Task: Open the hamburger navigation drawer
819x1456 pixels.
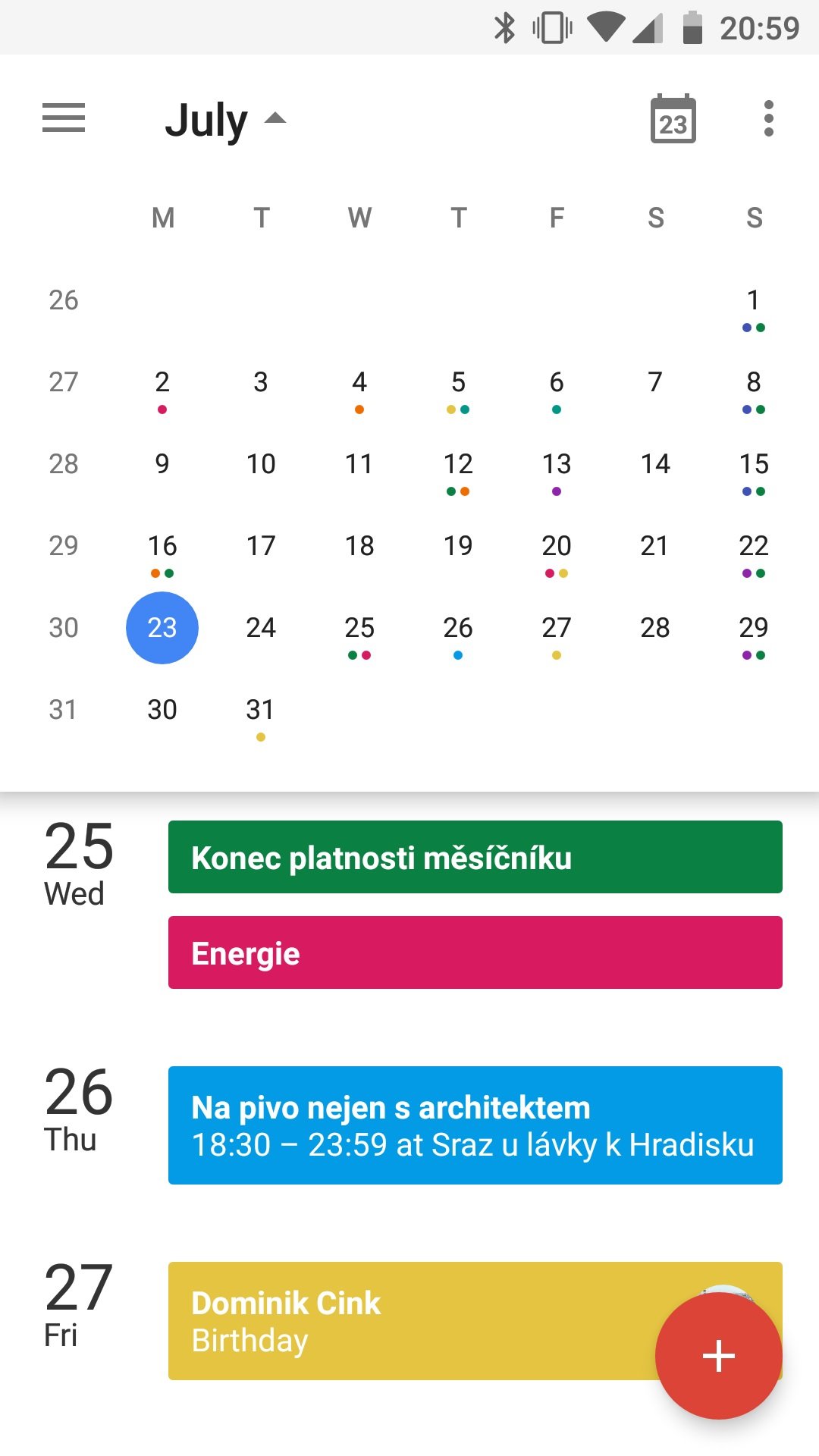Action: pyautogui.click(x=64, y=118)
